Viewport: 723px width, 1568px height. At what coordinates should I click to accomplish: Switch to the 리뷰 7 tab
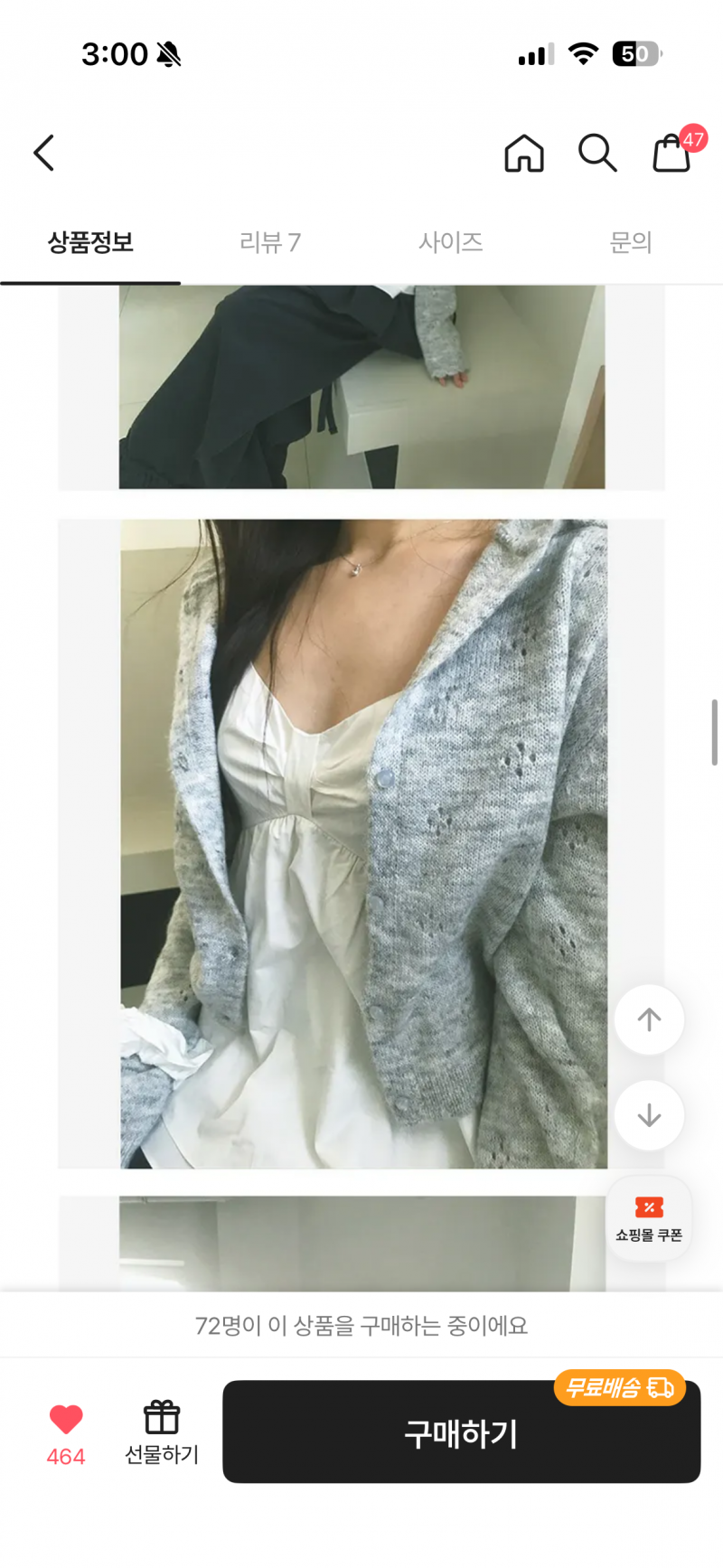tap(270, 242)
